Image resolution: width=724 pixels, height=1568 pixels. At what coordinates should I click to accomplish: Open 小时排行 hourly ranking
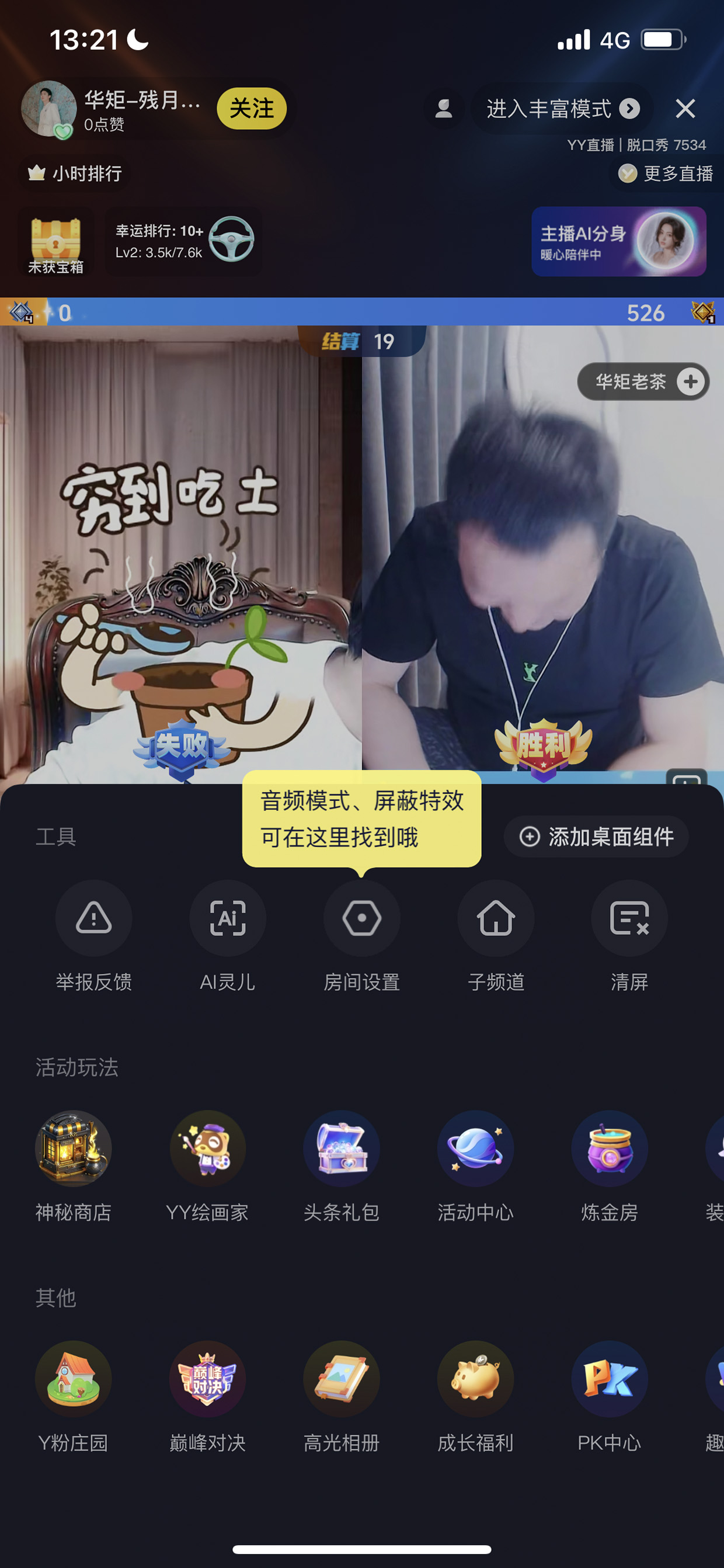(x=75, y=174)
